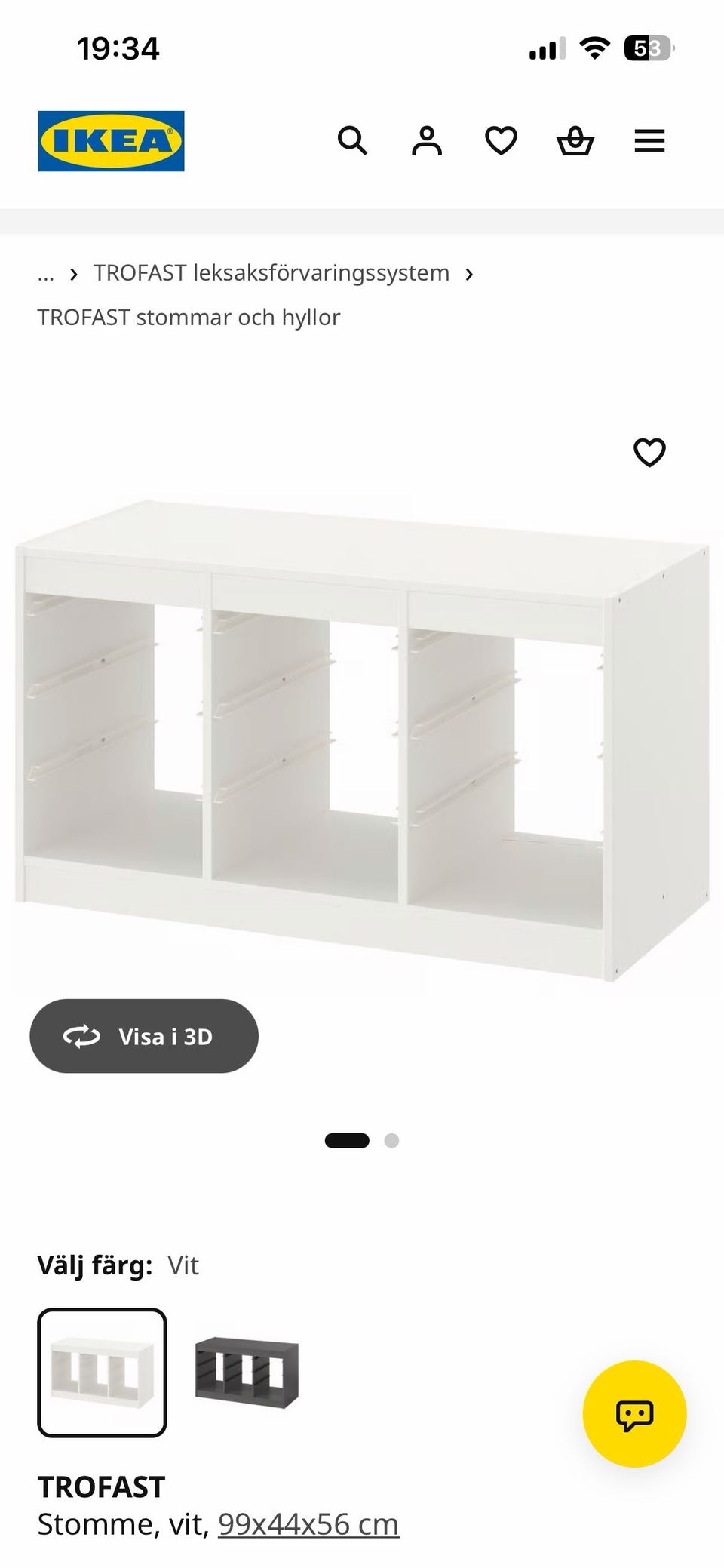Screen dimensions: 724x1568
Task: Open the favorites heart in header
Action: (x=501, y=141)
